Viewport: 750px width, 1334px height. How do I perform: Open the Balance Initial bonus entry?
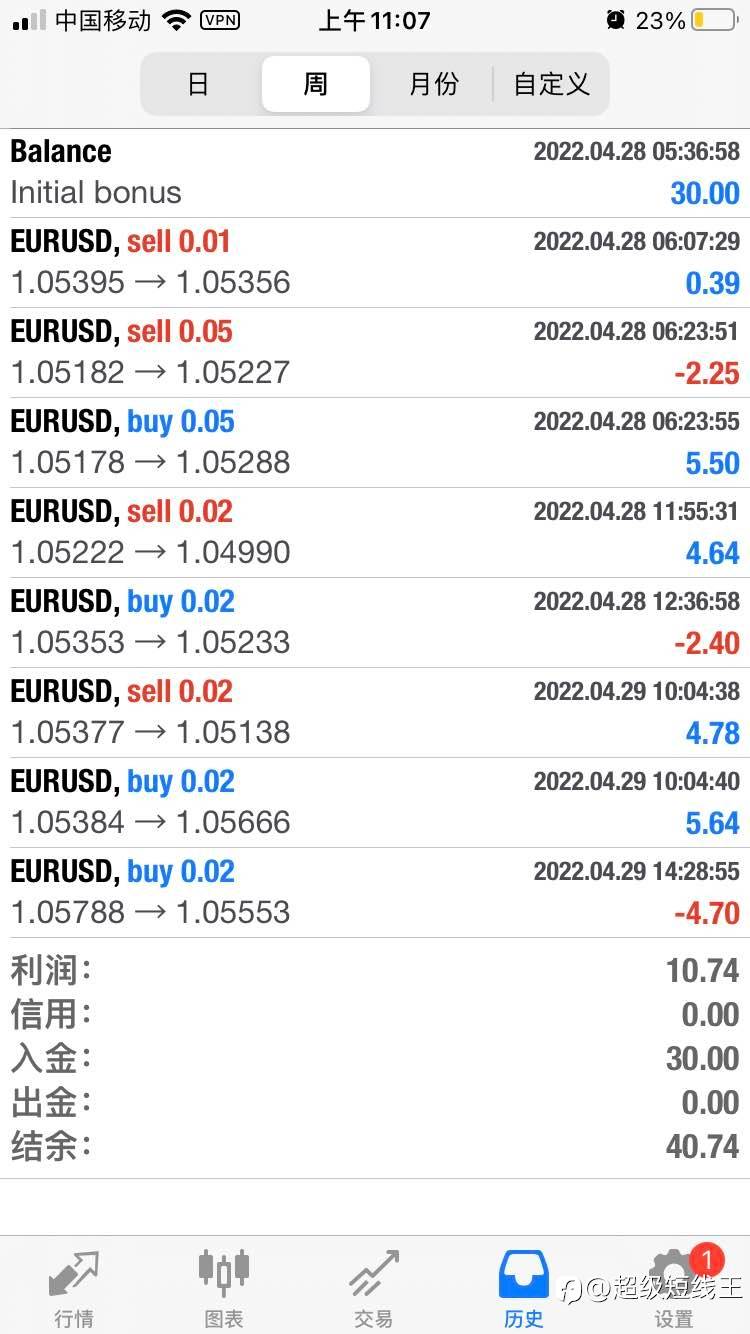coord(375,173)
